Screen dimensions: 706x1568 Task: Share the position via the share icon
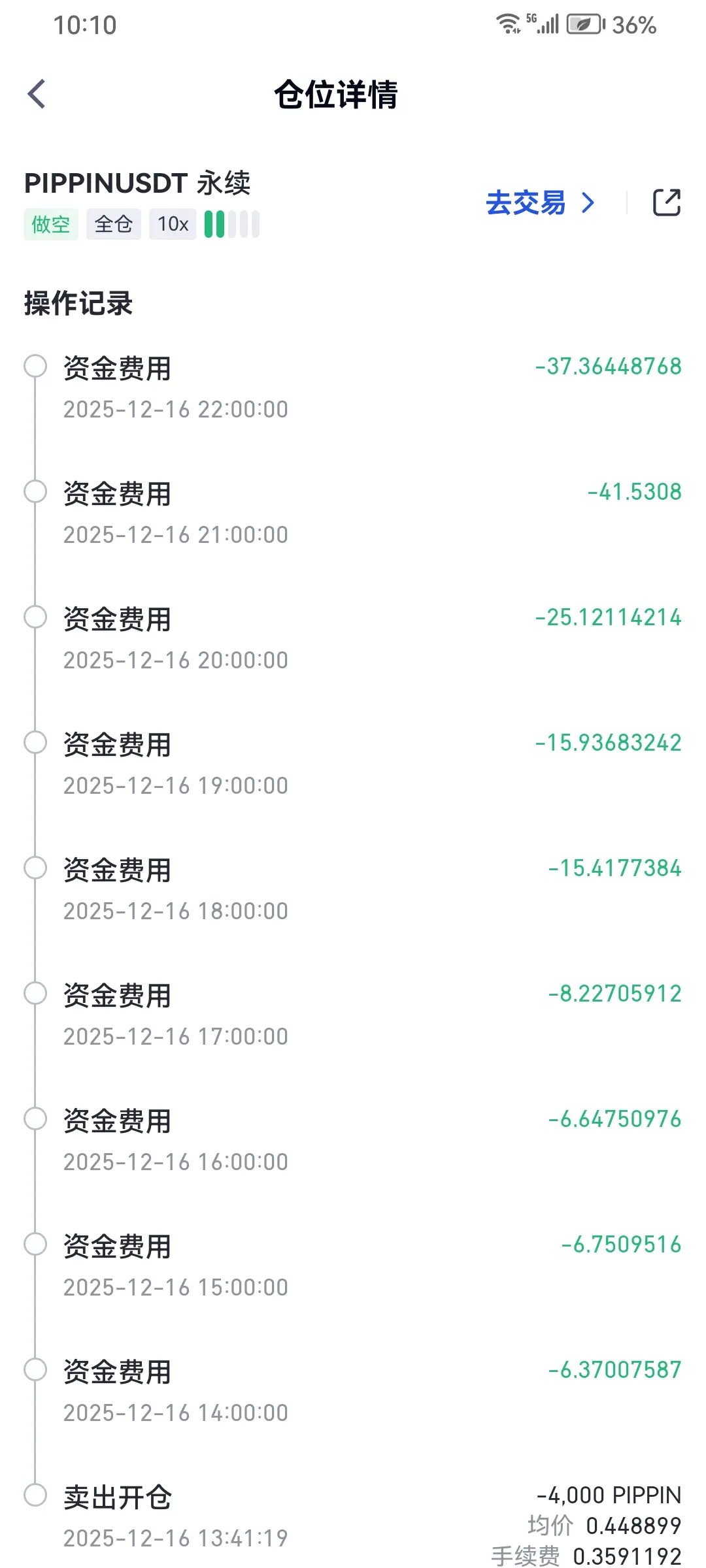(x=667, y=203)
